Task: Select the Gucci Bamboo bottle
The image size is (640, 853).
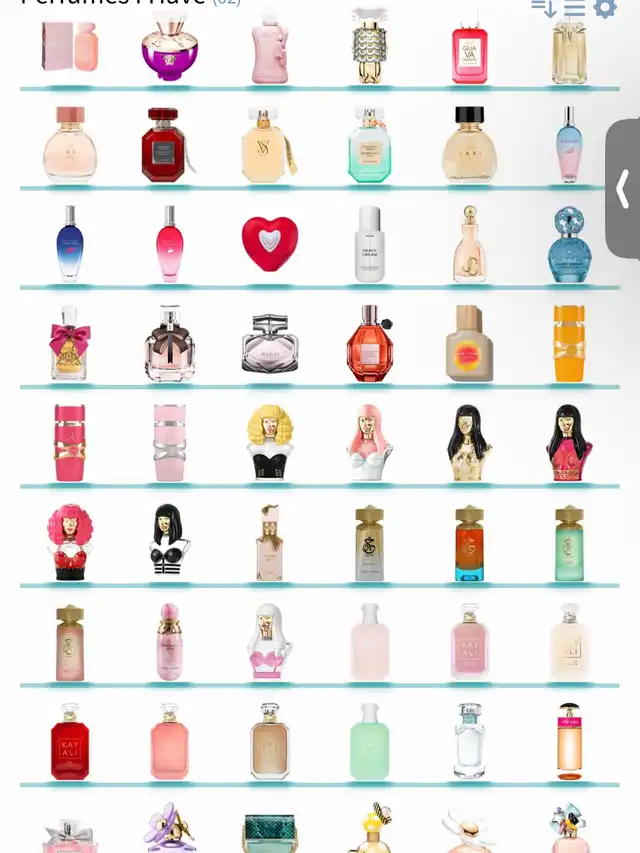Action: (270, 344)
